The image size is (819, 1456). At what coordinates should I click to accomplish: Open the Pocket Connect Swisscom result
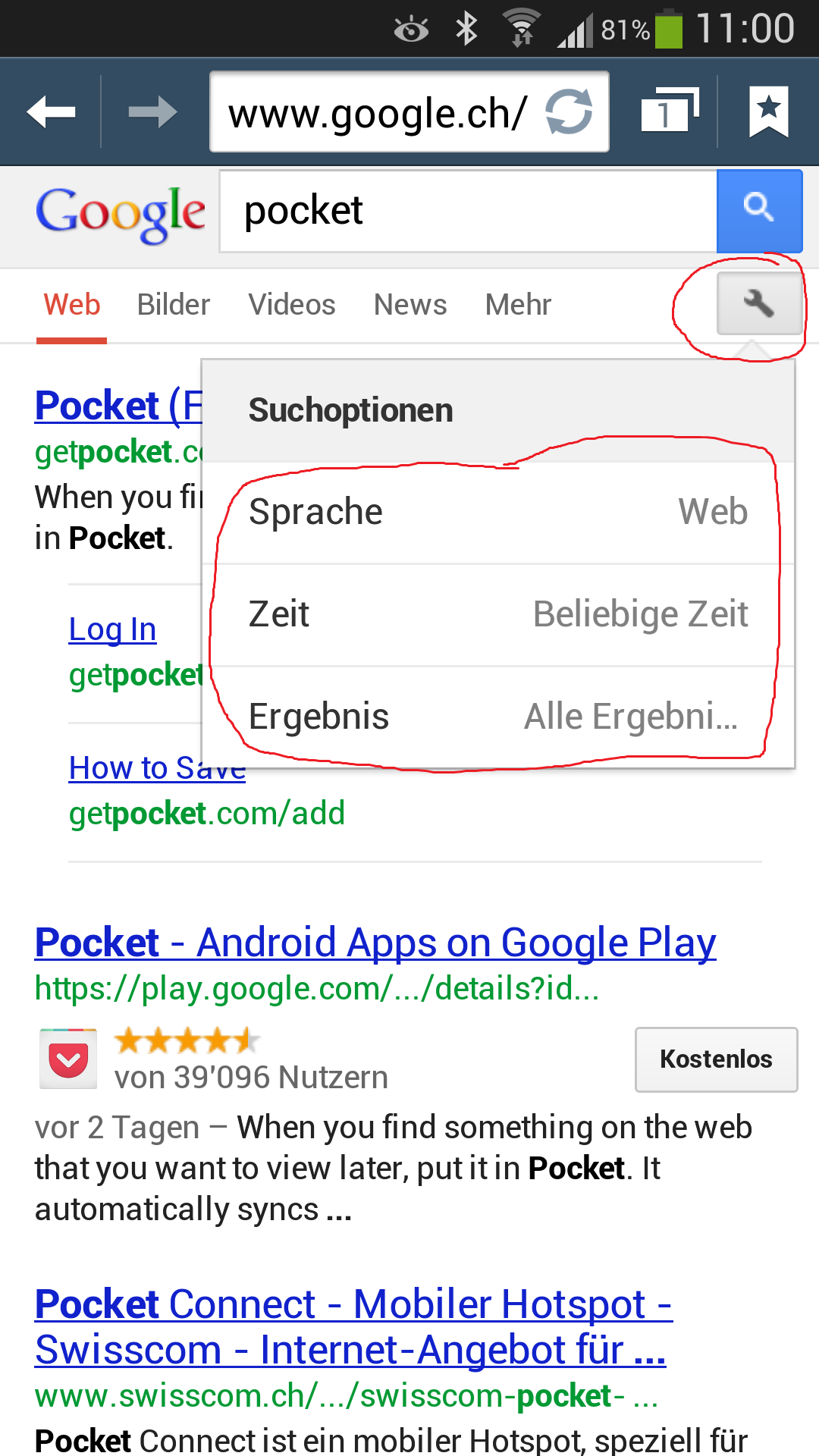353,1327
